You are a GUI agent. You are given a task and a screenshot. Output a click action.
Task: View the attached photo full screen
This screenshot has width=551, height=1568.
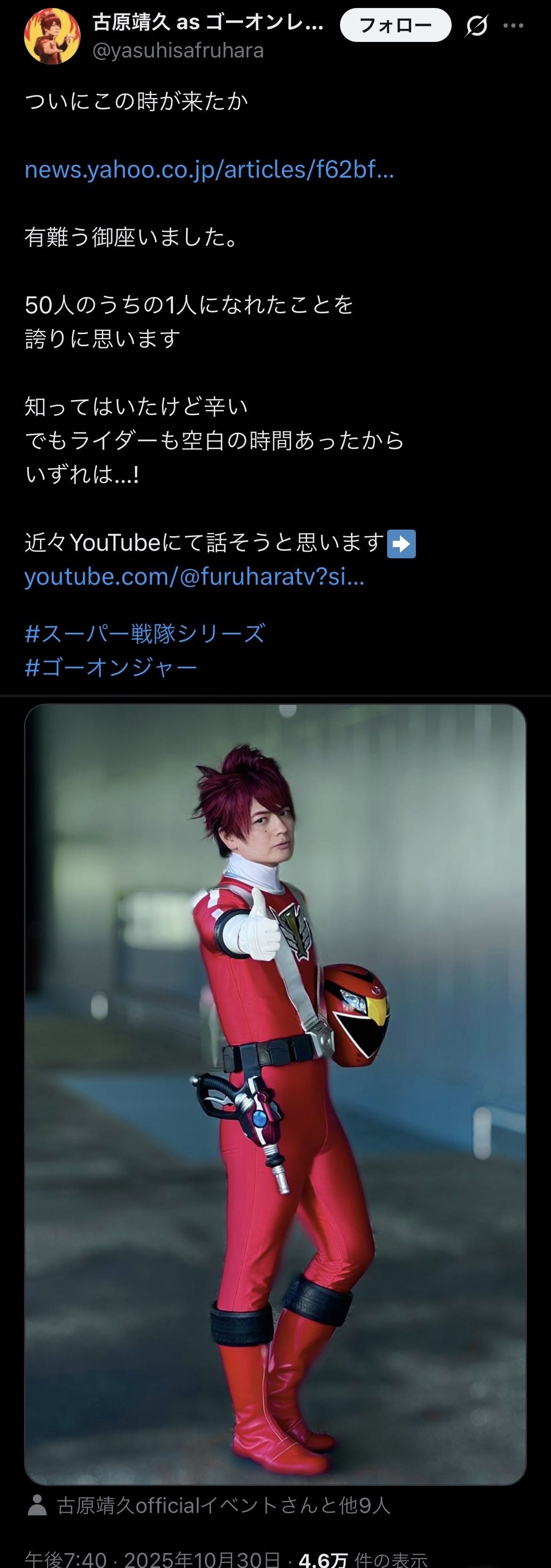point(275,1095)
